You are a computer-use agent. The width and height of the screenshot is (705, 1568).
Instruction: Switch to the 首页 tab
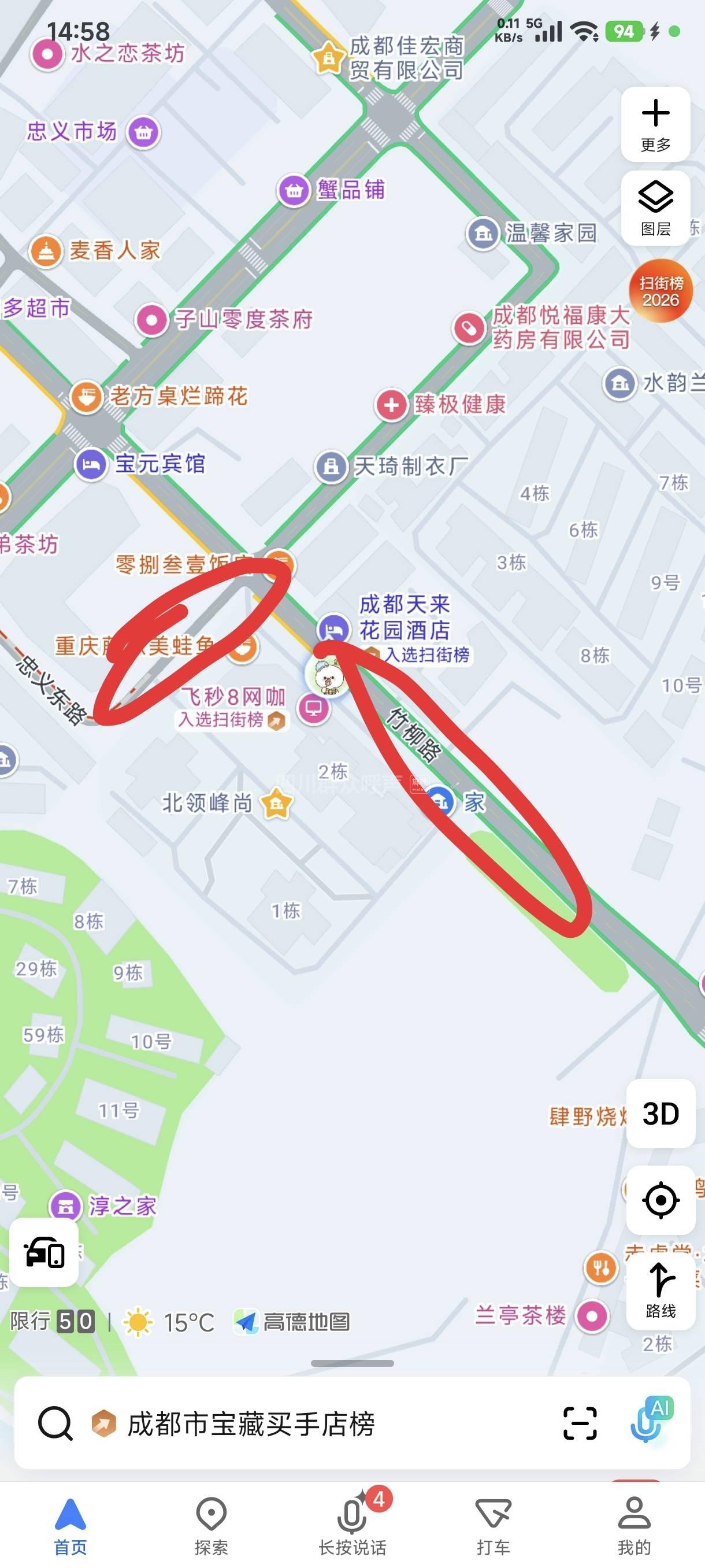point(70,1525)
